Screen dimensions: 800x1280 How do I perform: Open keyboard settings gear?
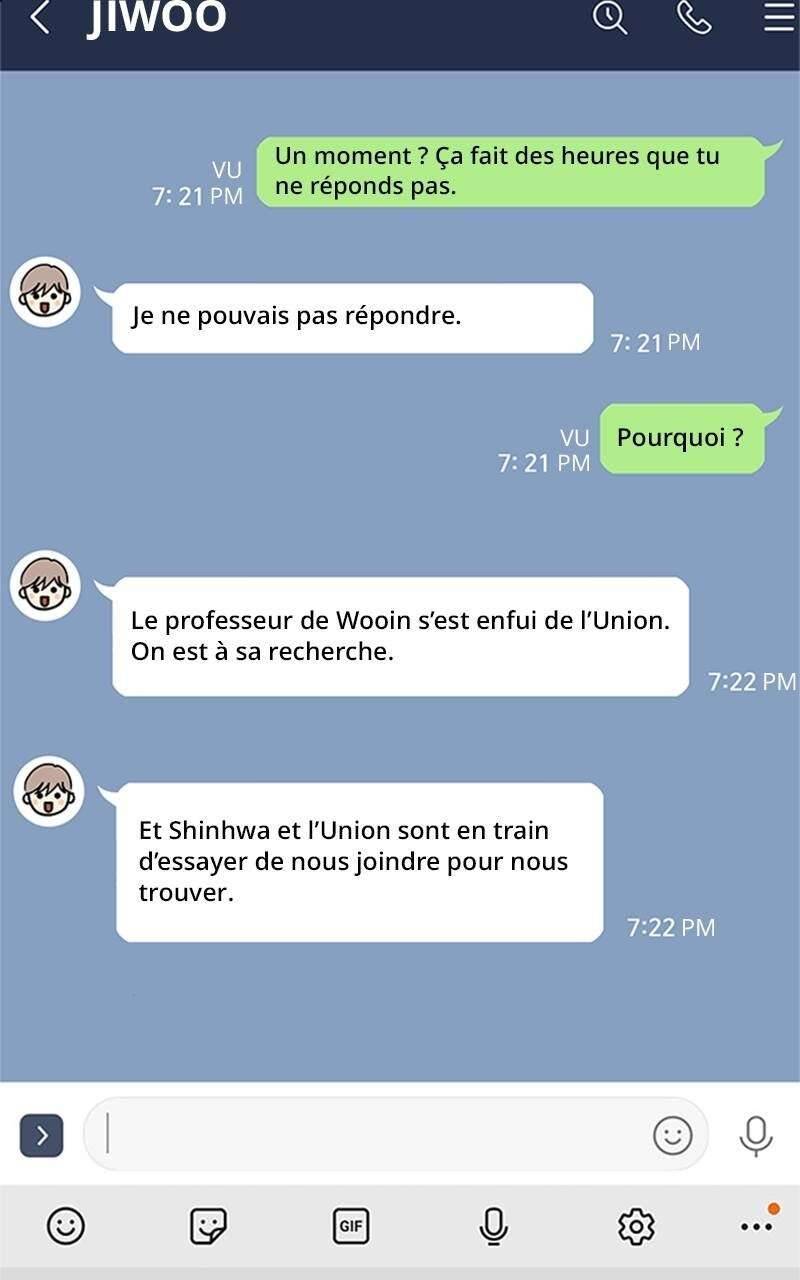click(635, 1225)
